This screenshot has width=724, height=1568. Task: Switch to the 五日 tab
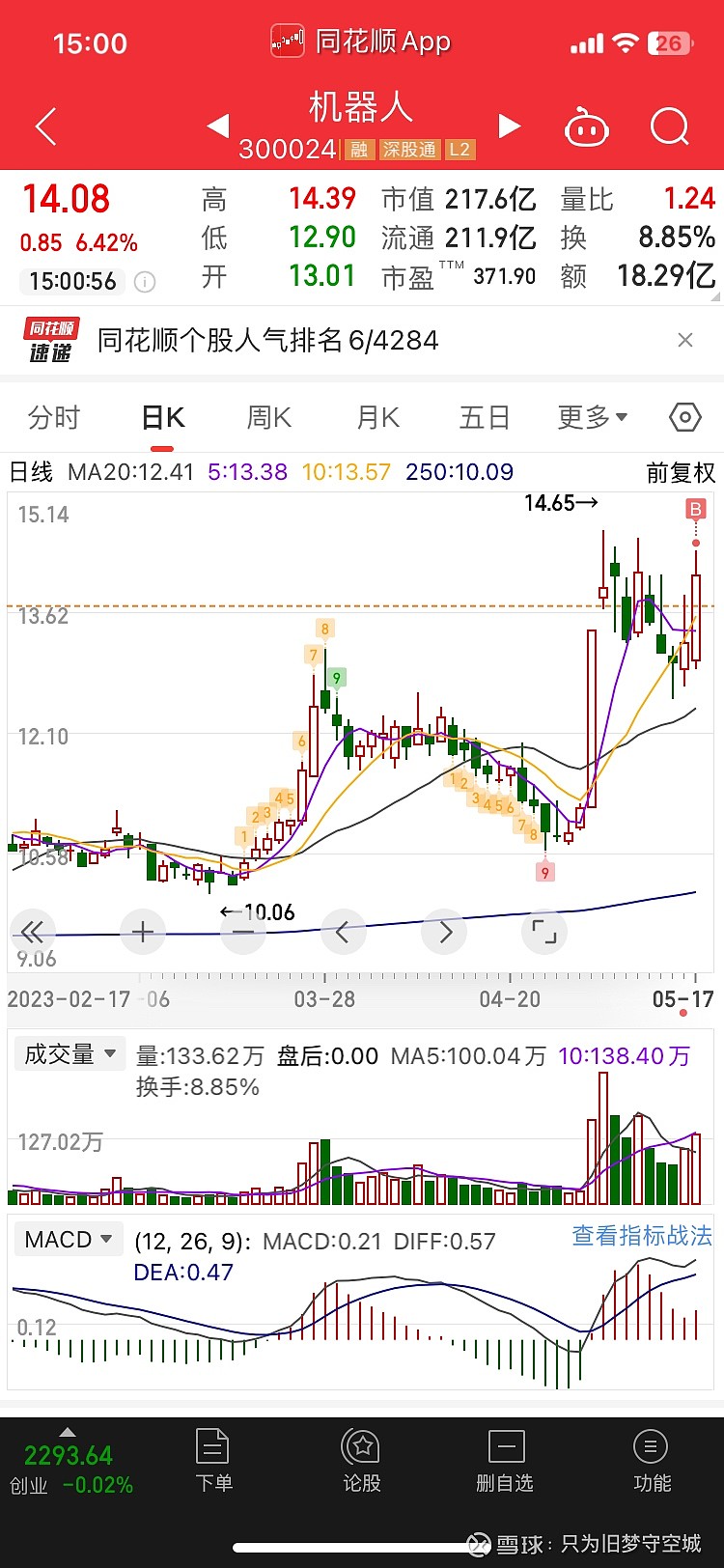[485, 417]
